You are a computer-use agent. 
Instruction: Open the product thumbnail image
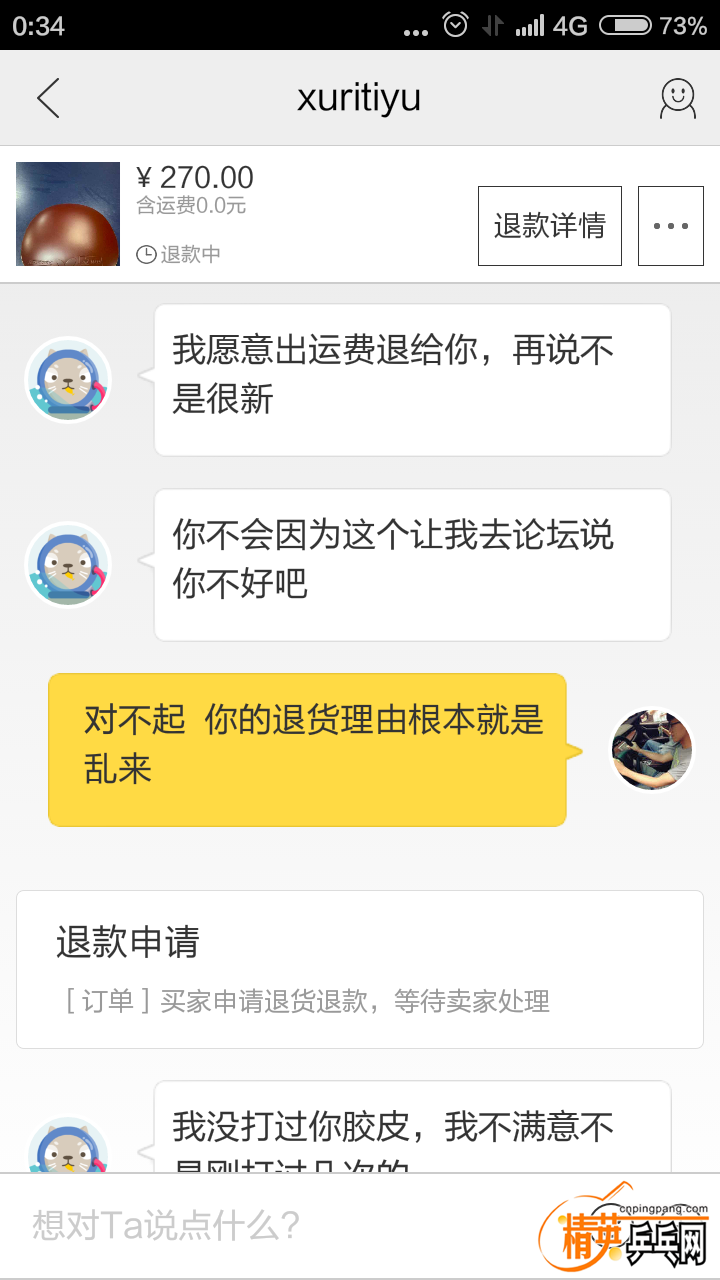[x=67, y=214]
